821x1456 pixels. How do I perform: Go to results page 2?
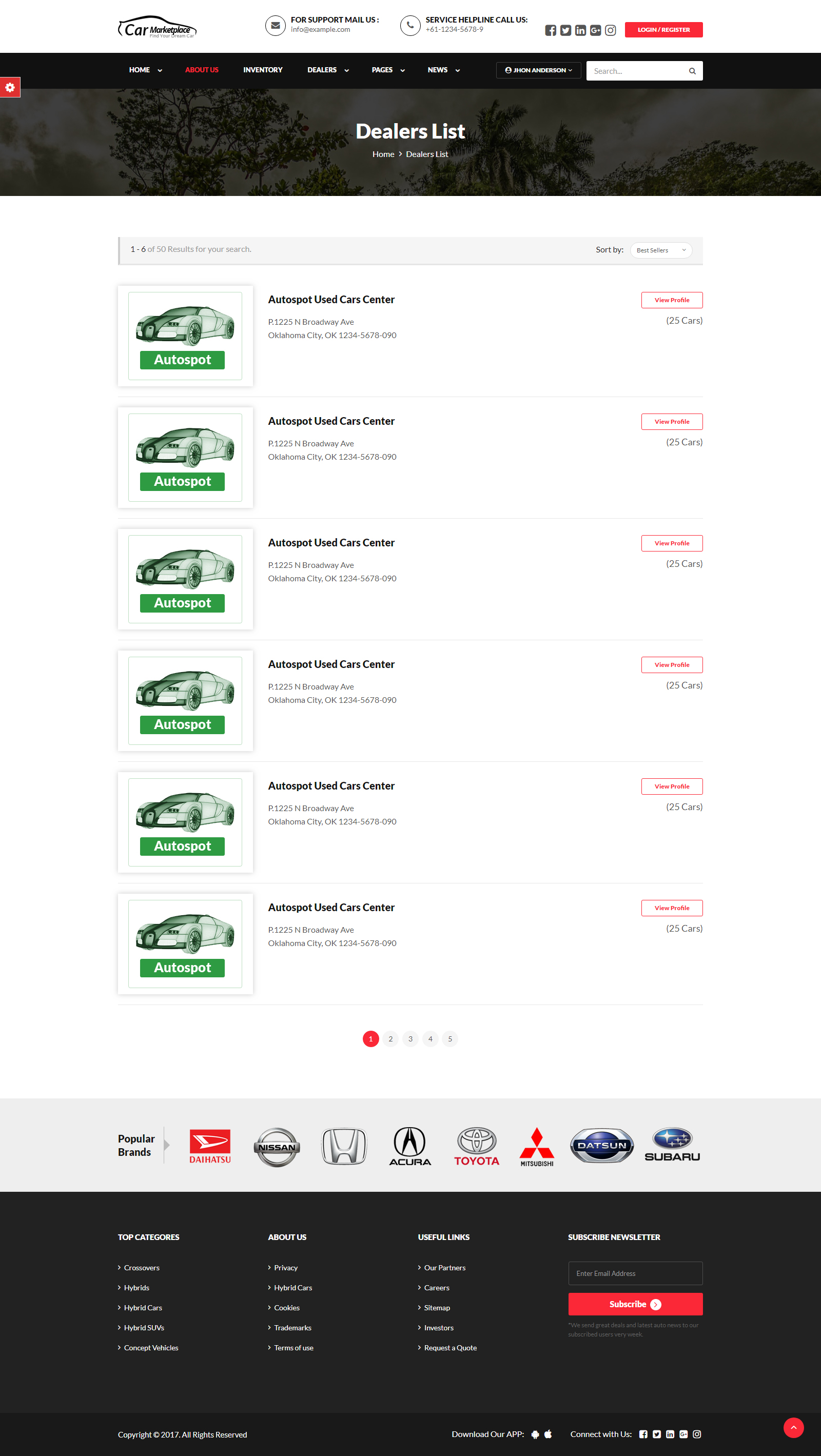(x=390, y=1039)
